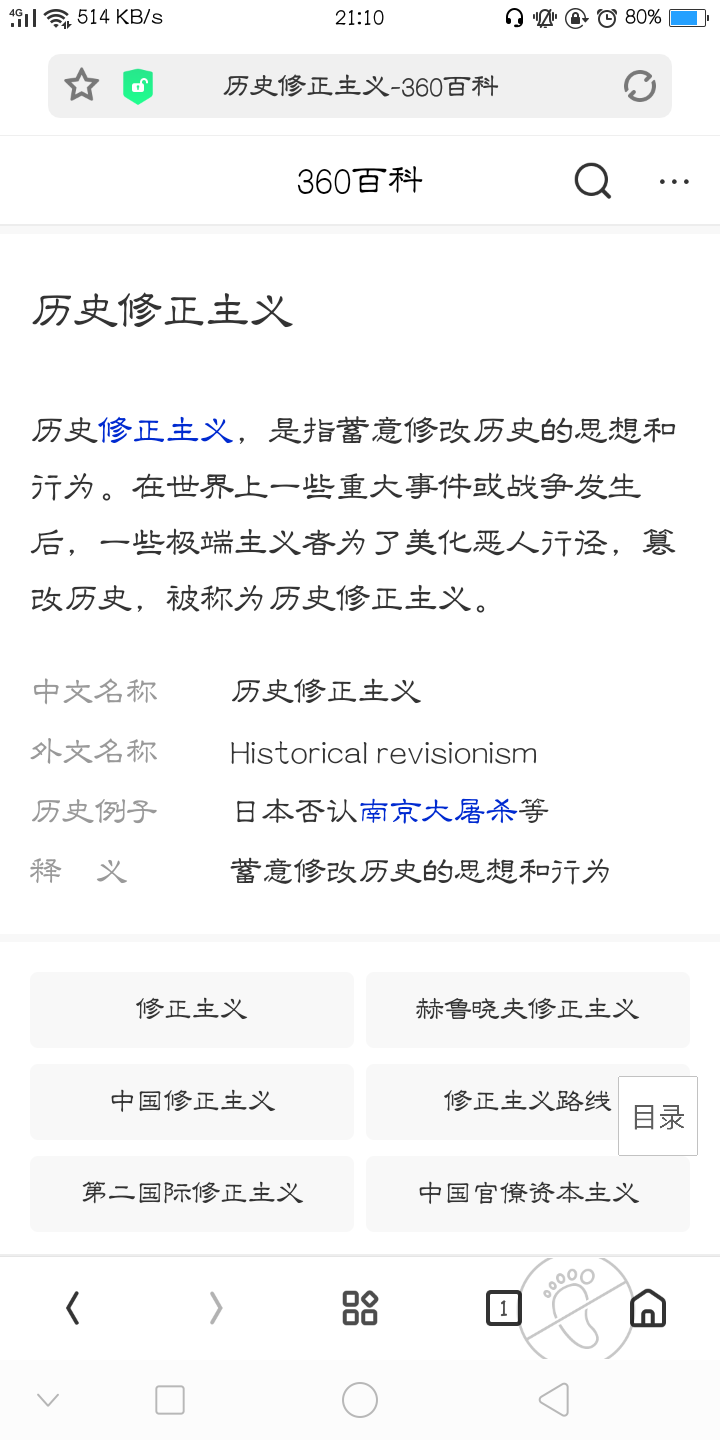Open the 中国修正主义 related entry
Screen dimensions: 720x1440
[x=192, y=1101]
